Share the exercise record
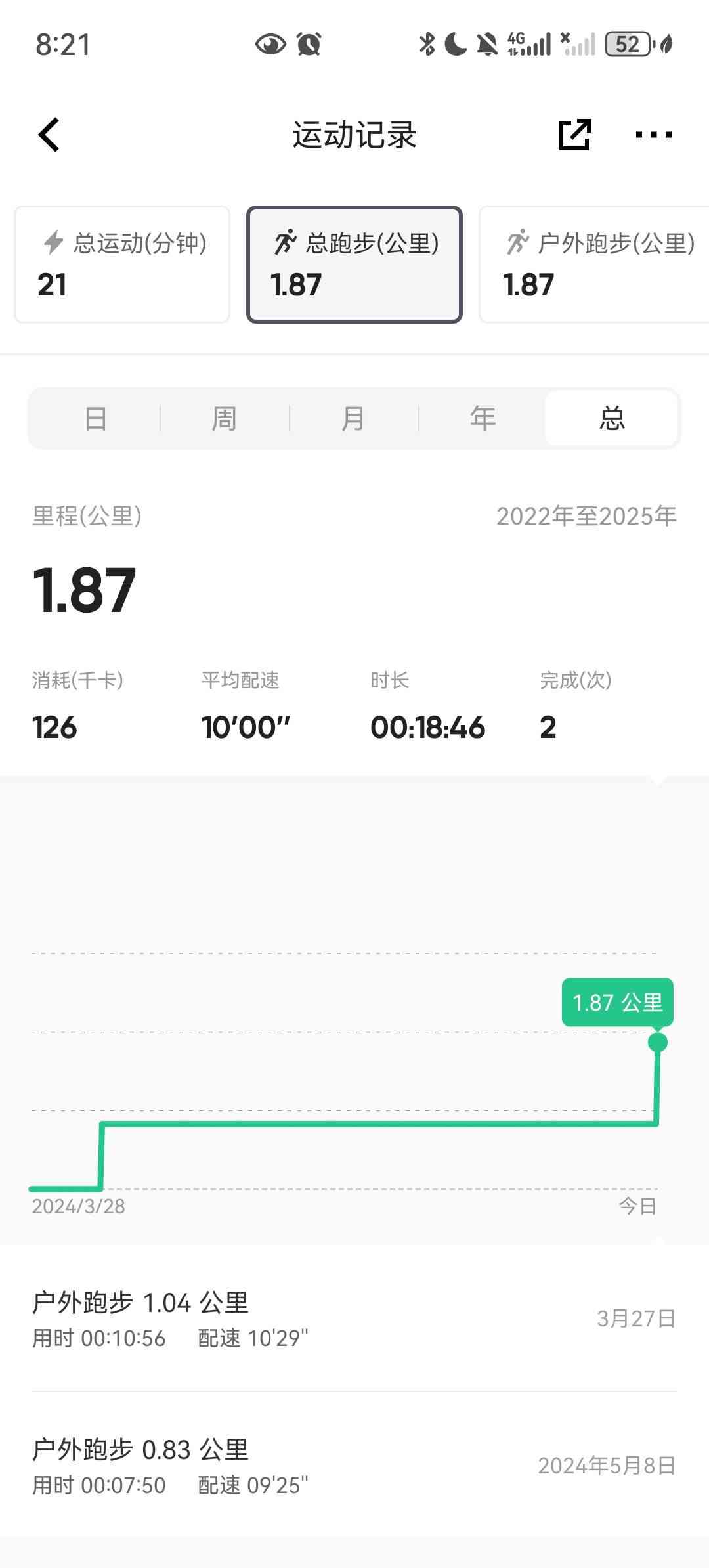This screenshot has height=1568, width=709. 574,135
